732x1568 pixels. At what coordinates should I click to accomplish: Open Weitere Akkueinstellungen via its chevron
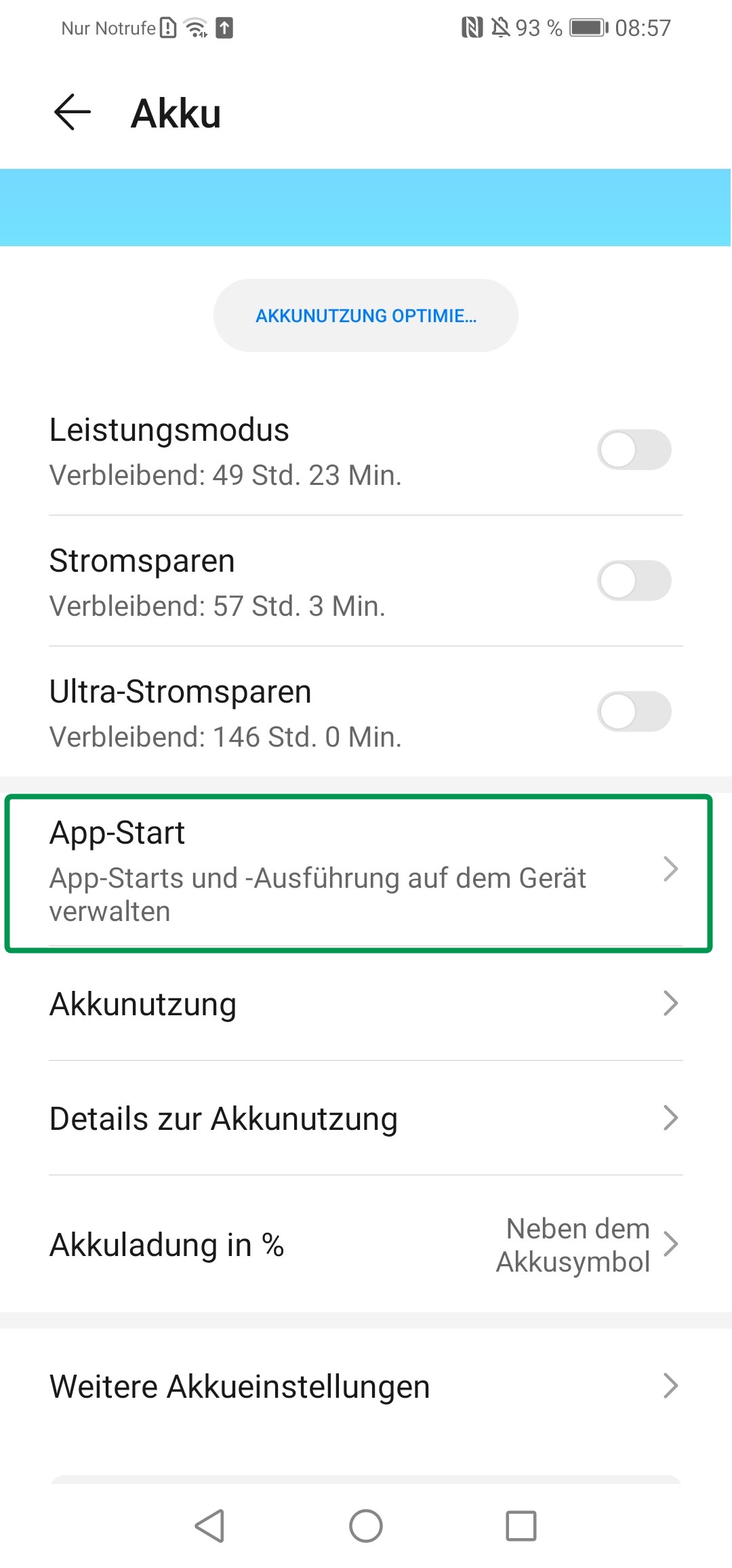672,1386
